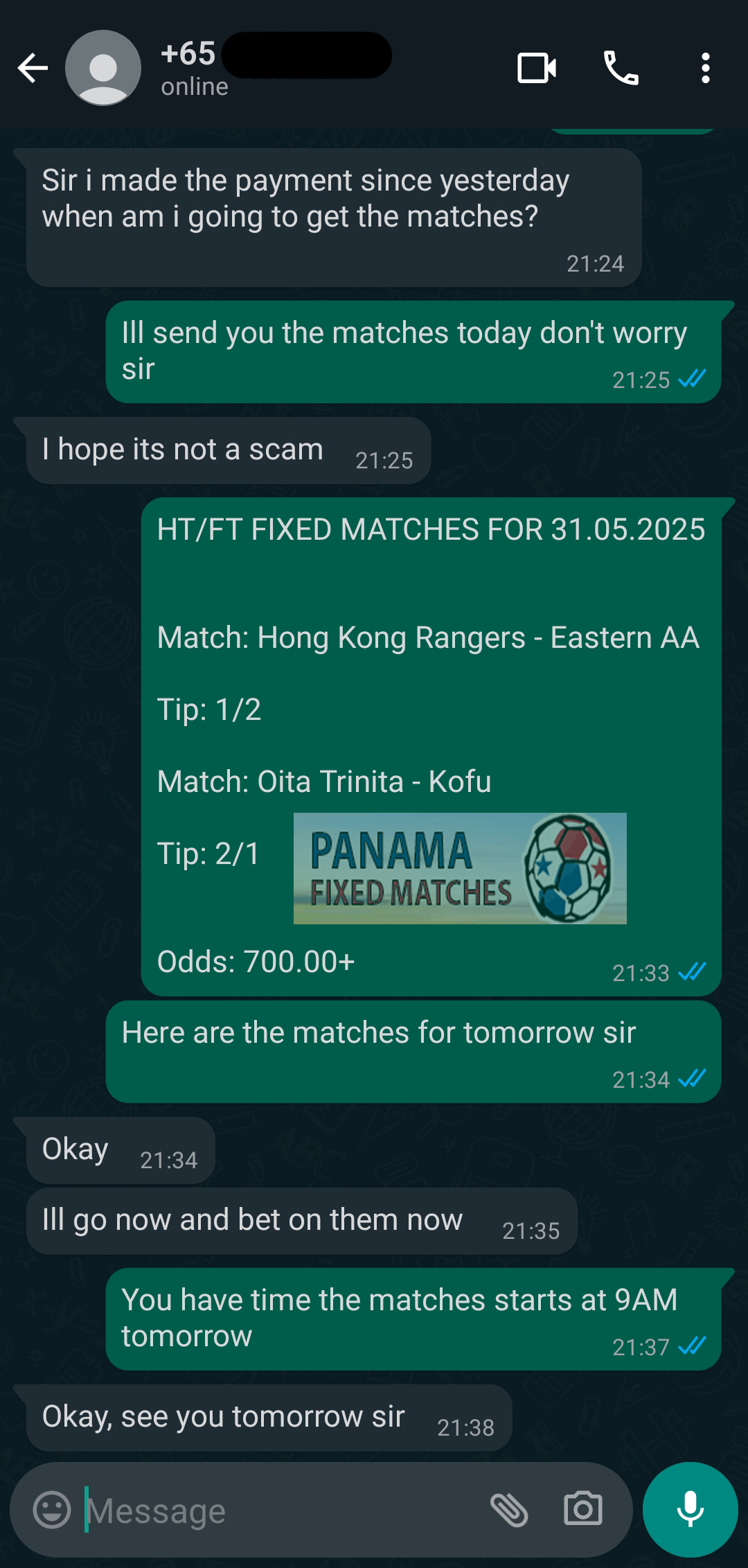Open the contact's profile picture
The image size is (748, 1568).
[103, 68]
